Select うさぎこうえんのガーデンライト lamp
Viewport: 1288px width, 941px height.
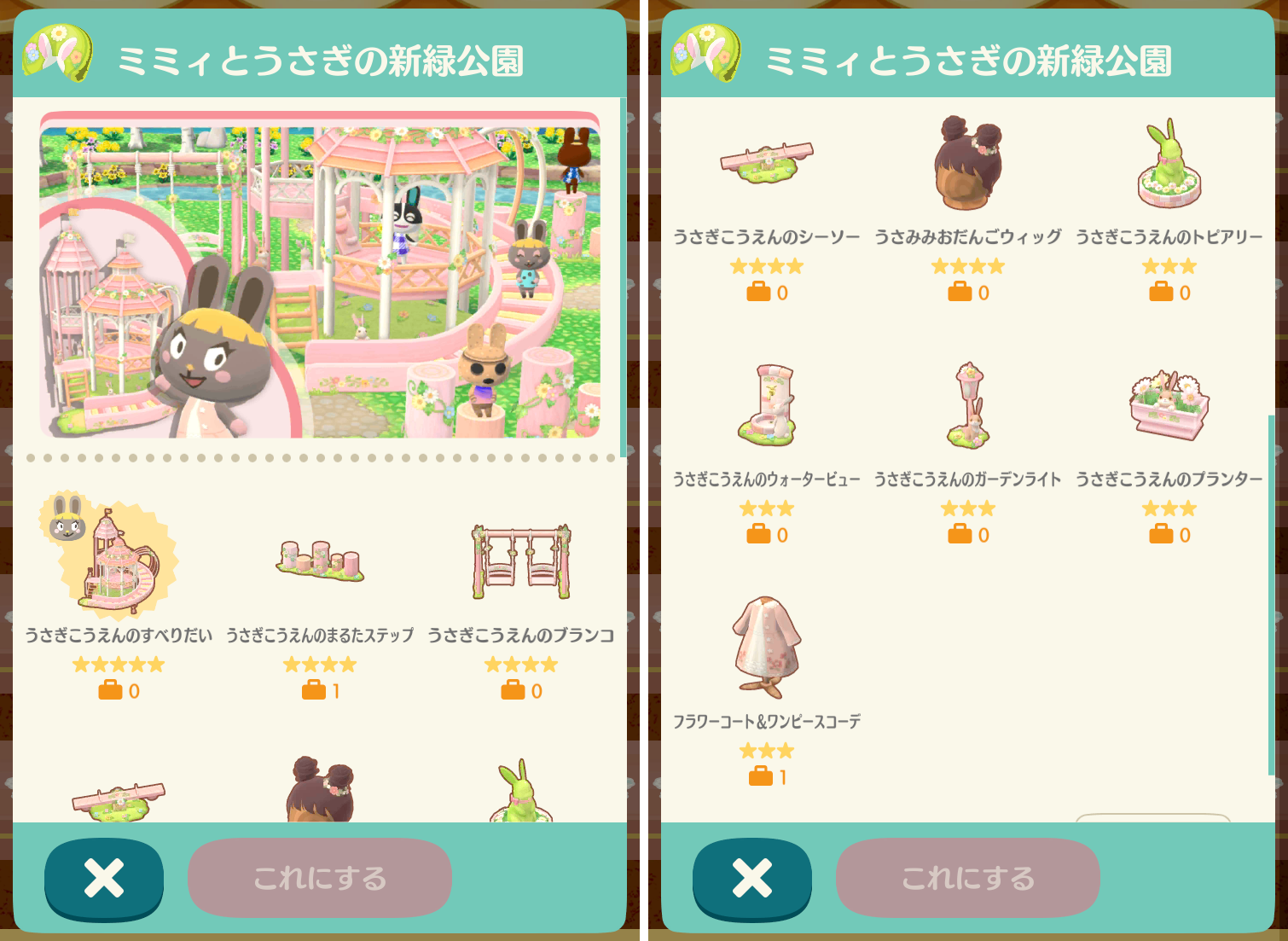tap(967, 406)
